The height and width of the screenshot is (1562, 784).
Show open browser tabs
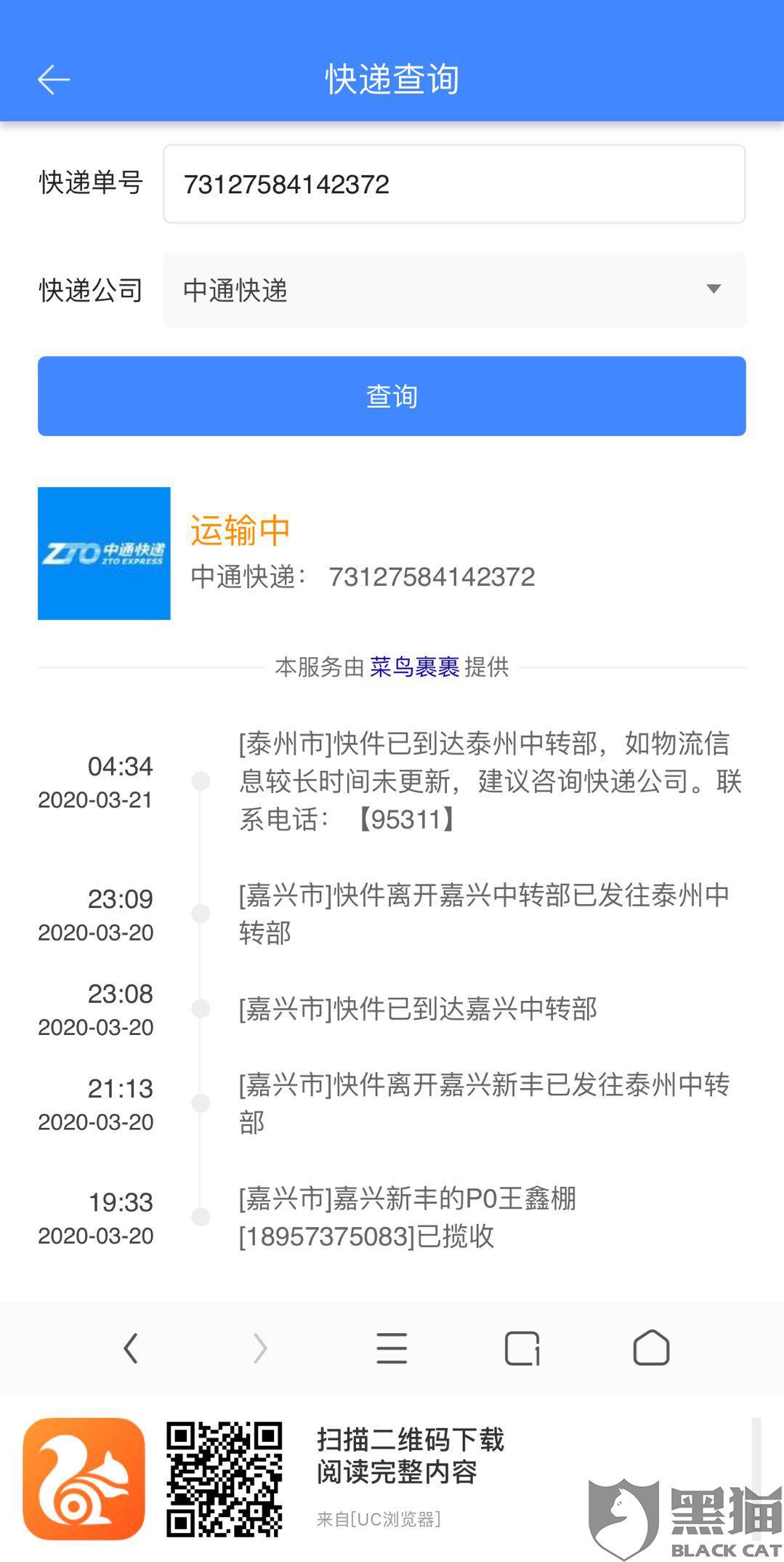click(522, 1348)
